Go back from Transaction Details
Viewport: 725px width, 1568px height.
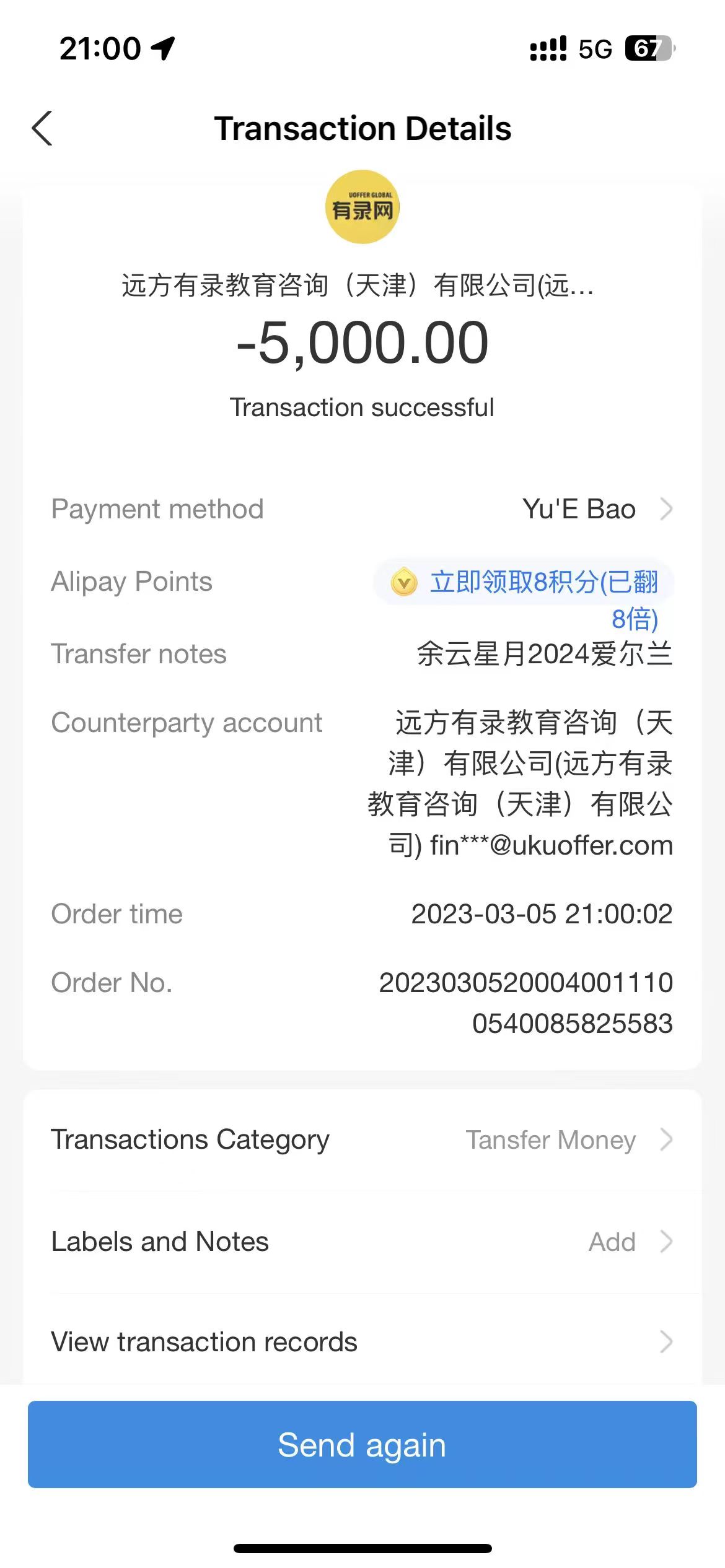pyautogui.click(x=42, y=129)
